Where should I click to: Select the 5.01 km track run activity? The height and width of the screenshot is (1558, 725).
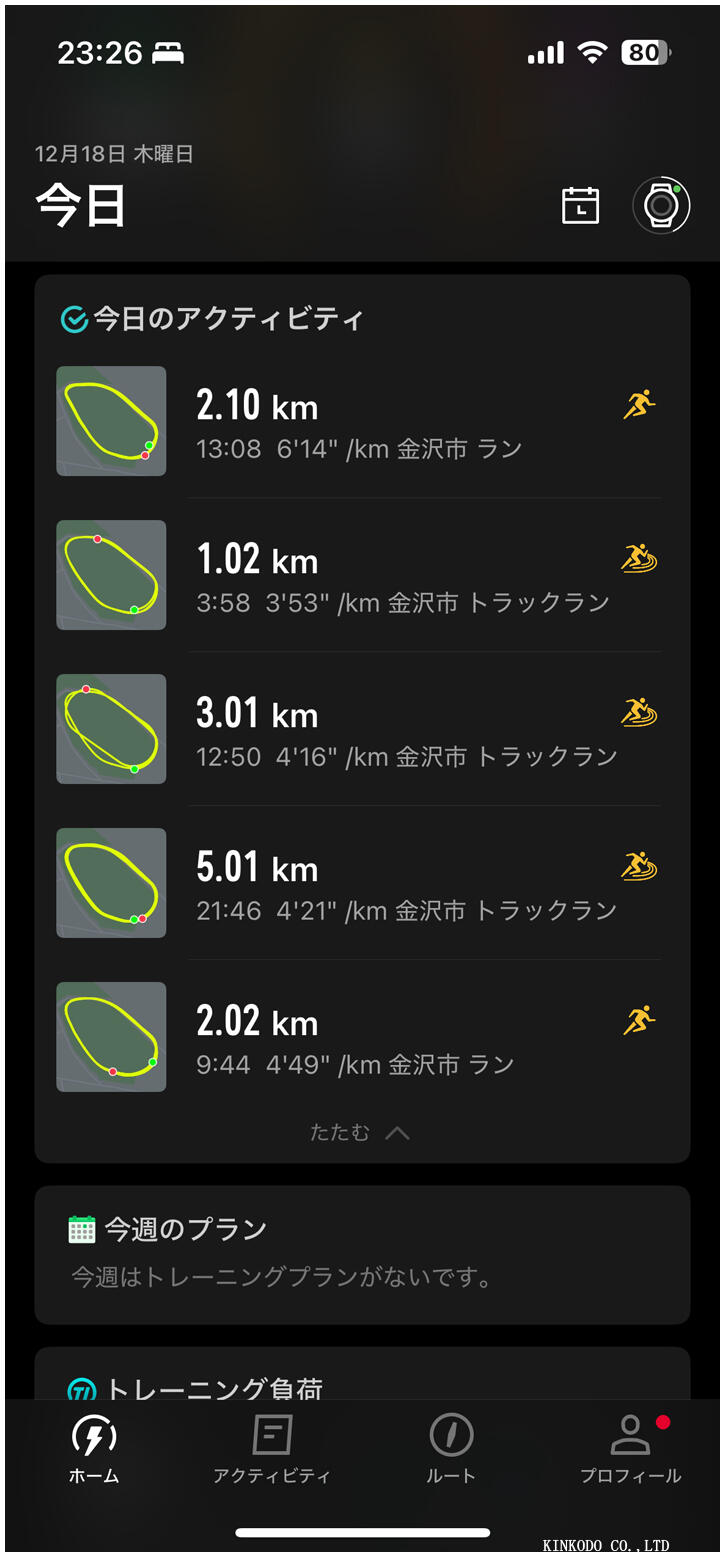360,883
